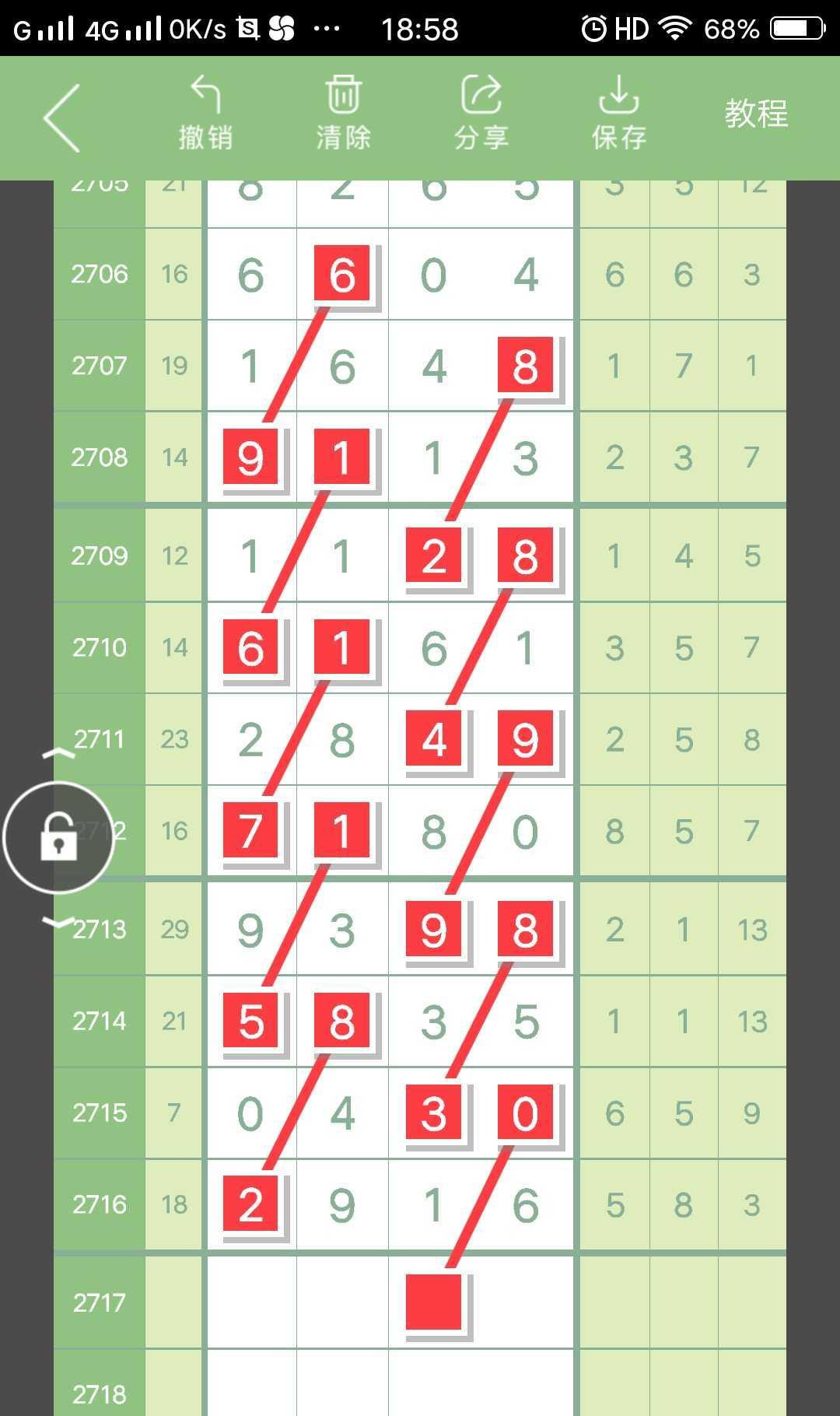Tap the down chevron below the lock
840x1416 pixels.
pyautogui.click(x=58, y=923)
